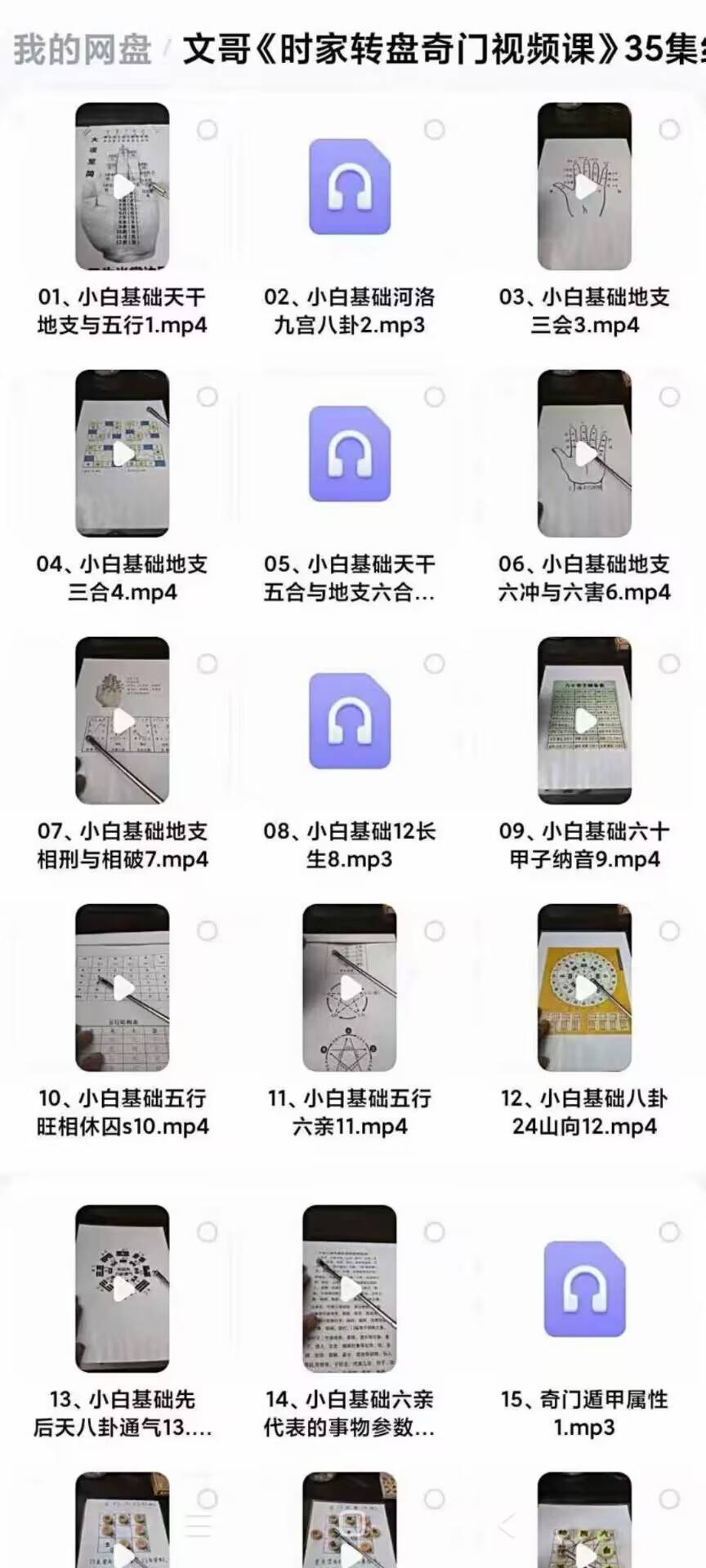706x1568 pixels.
Task: Open video 10、小白基础五行旺相休囚s10.mp4
Action: pos(123,987)
